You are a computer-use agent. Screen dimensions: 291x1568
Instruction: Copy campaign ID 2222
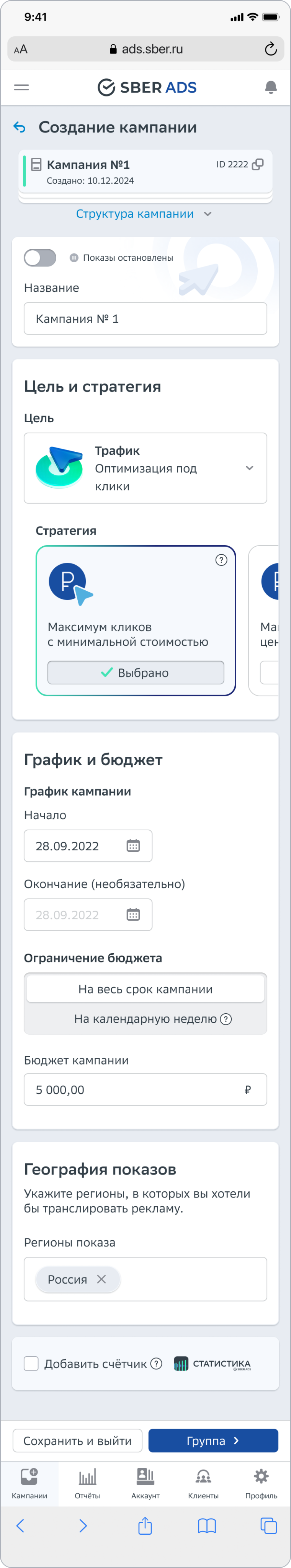[x=258, y=164]
